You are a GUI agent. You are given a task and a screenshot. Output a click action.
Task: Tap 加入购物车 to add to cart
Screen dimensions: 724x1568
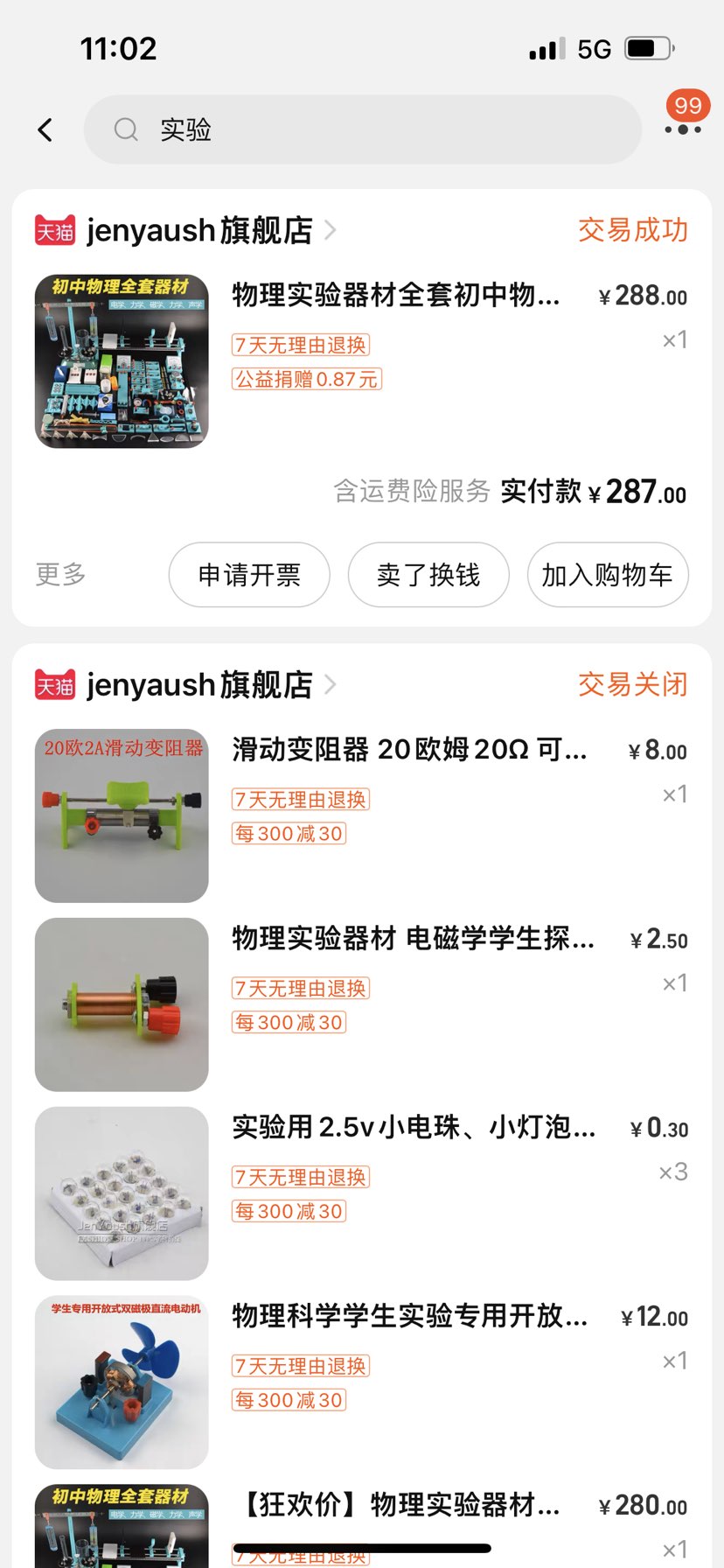(x=607, y=575)
